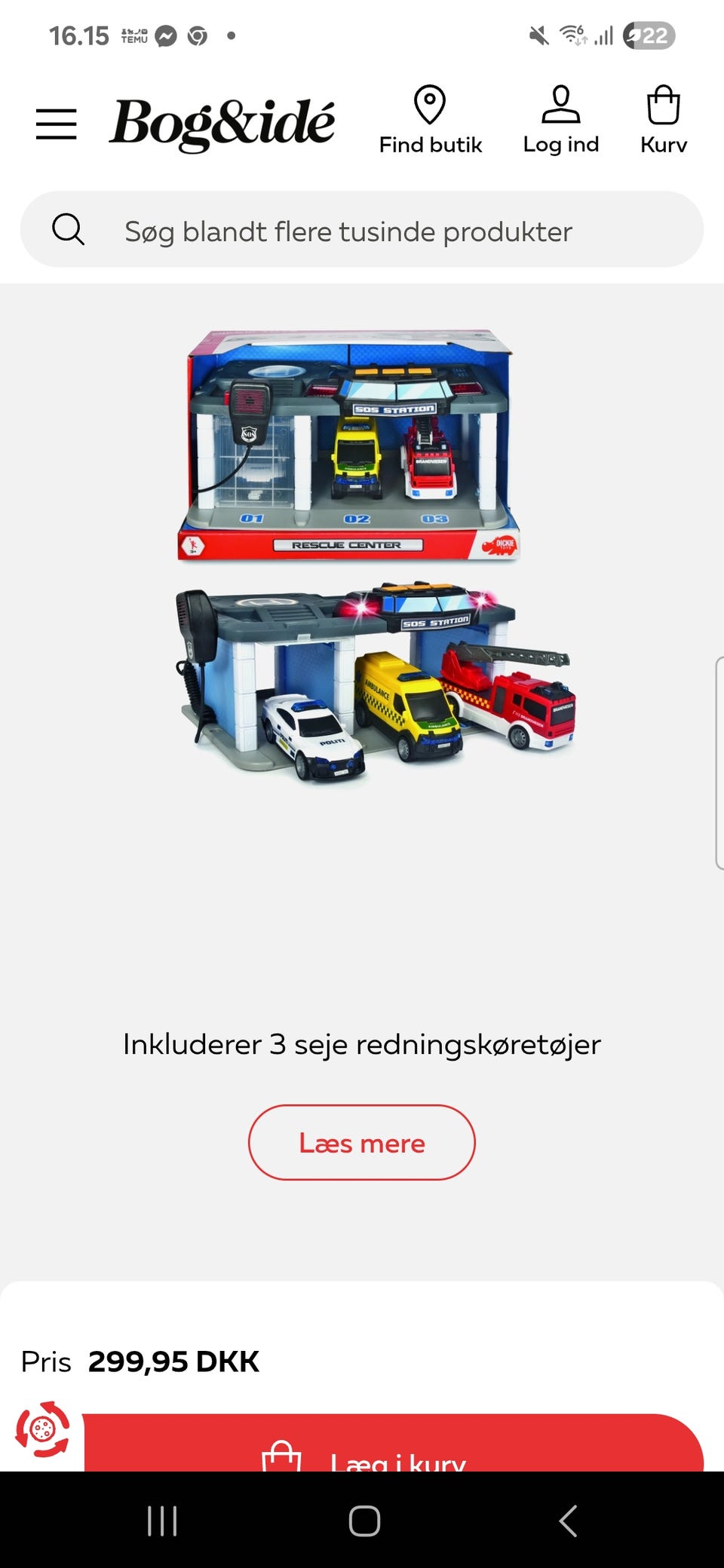Click the Find butik location pin icon
The image size is (724, 1568).
(x=430, y=106)
